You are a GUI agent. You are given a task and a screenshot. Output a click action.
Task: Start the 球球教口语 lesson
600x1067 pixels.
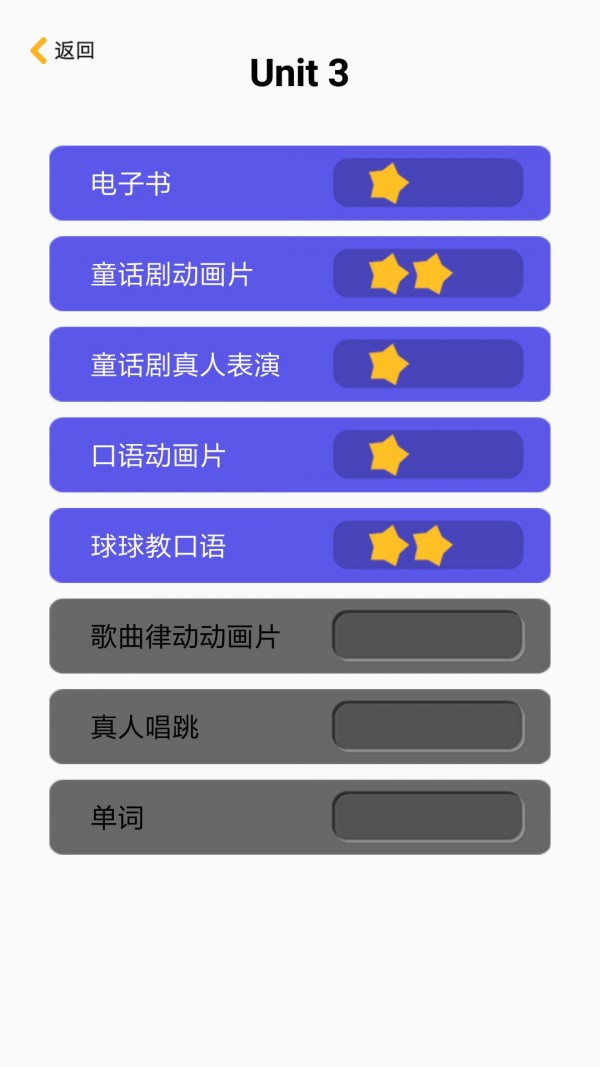point(299,545)
